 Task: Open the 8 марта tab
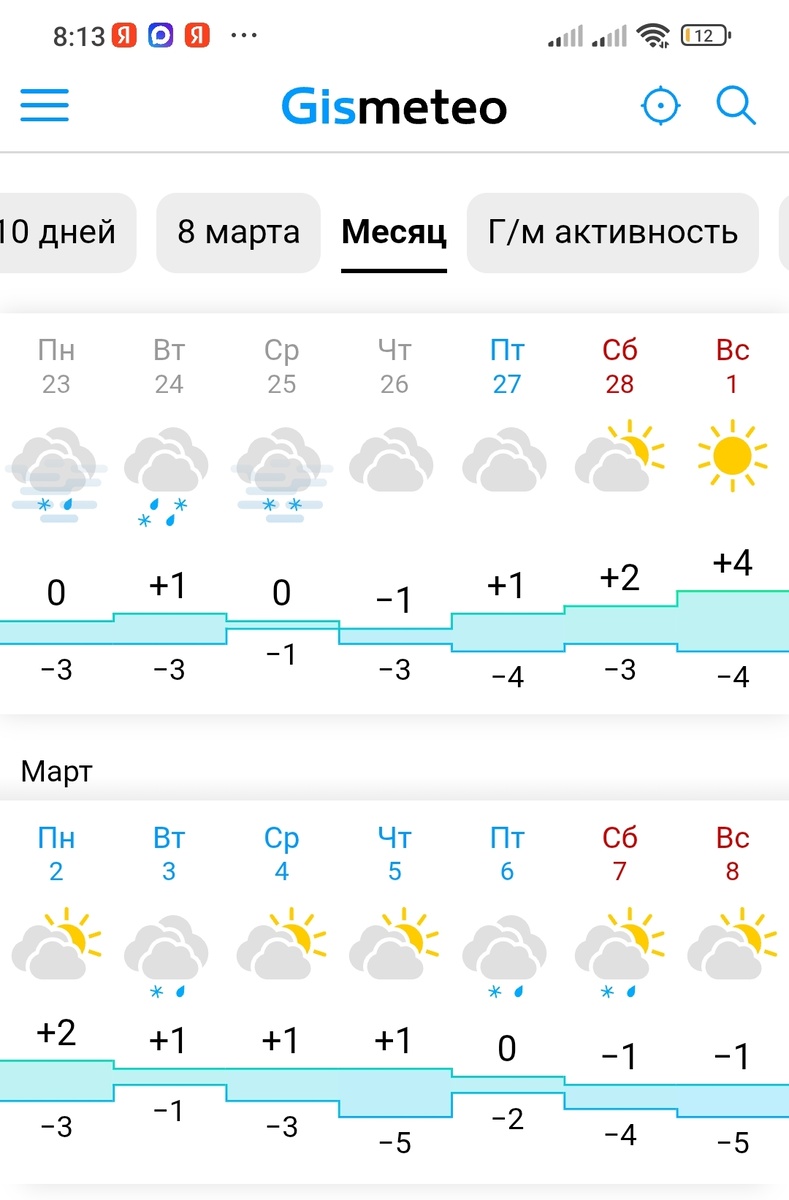pos(238,232)
